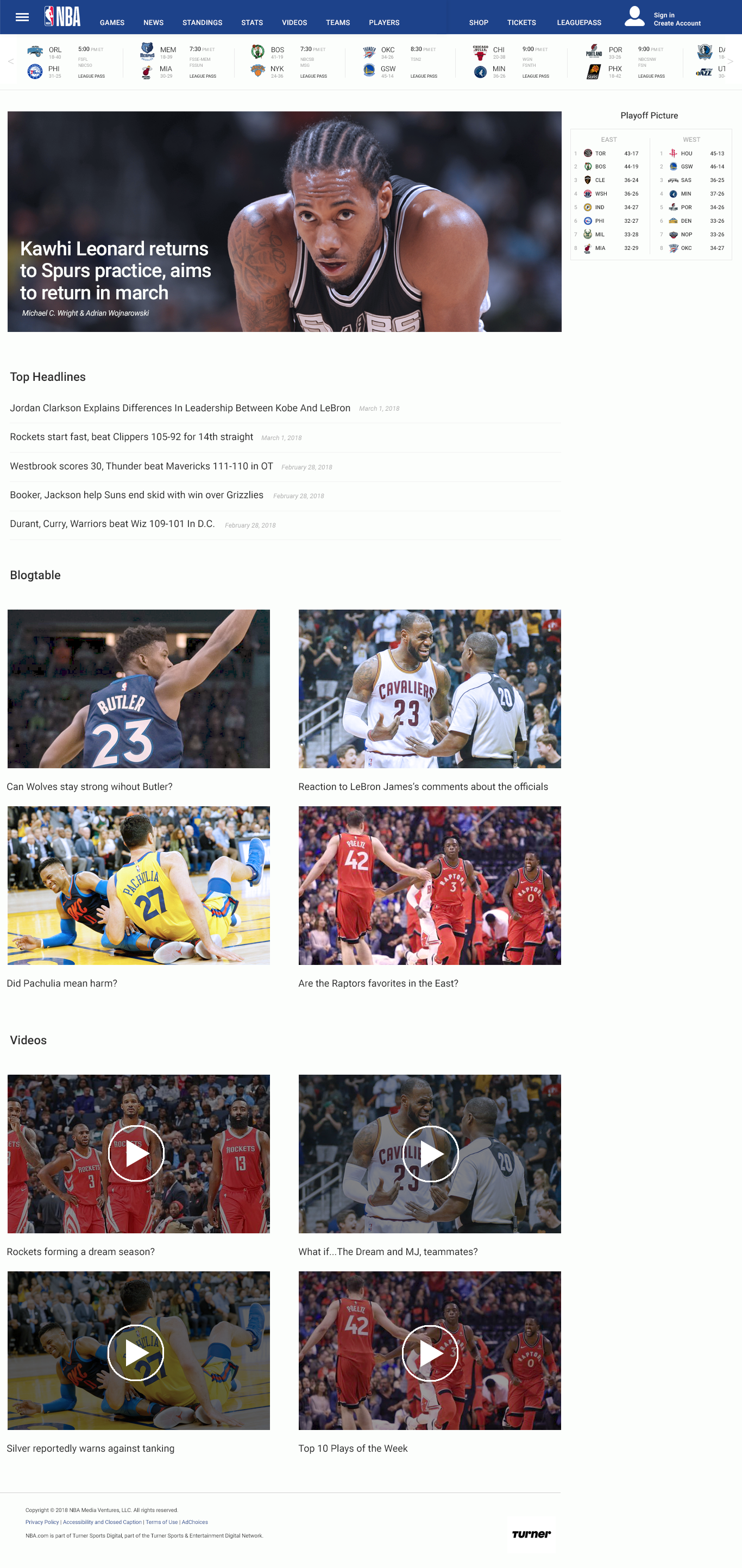This screenshot has width=742, height=1568.
Task: Open the Players page
Action: (384, 22)
